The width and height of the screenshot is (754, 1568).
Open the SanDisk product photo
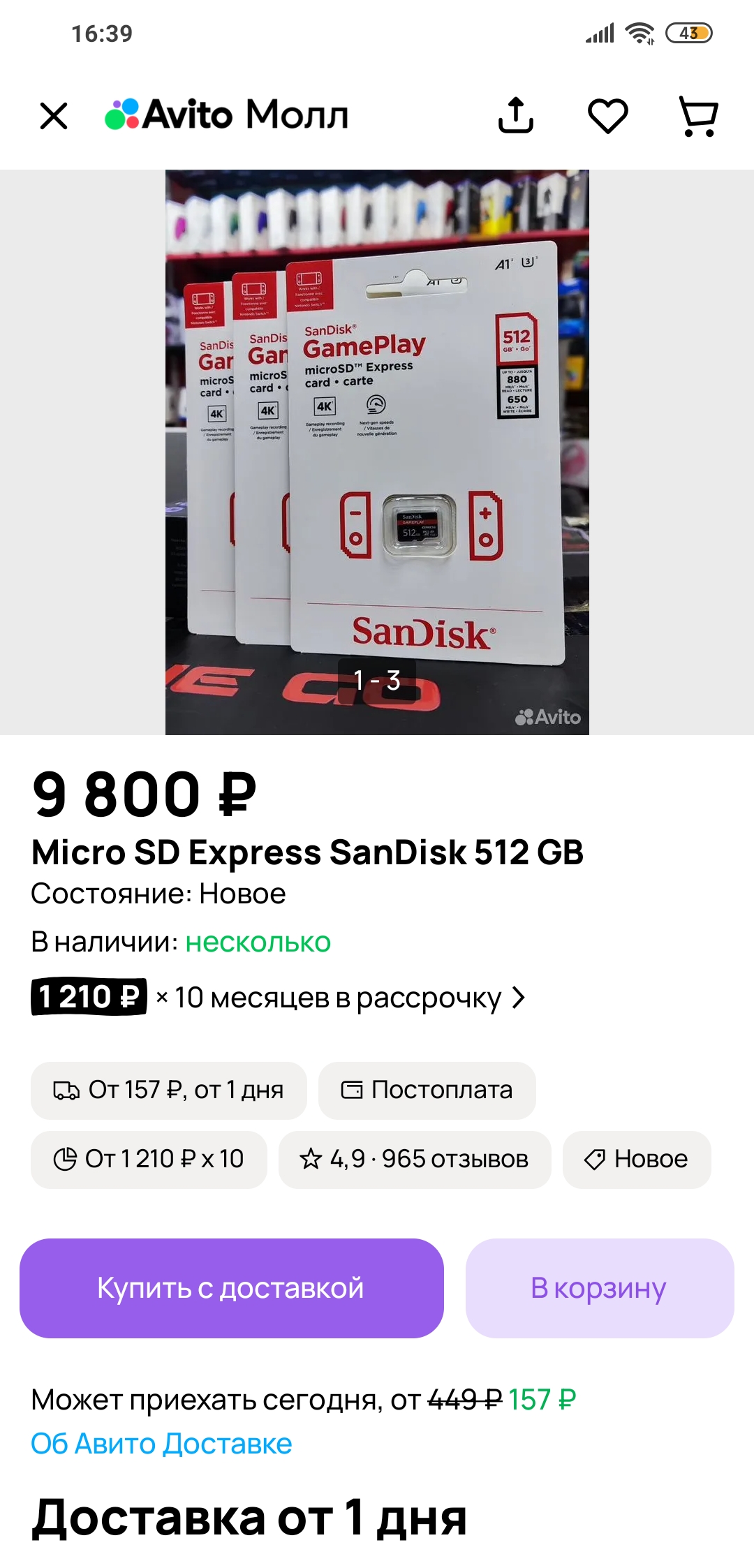point(377,452)
